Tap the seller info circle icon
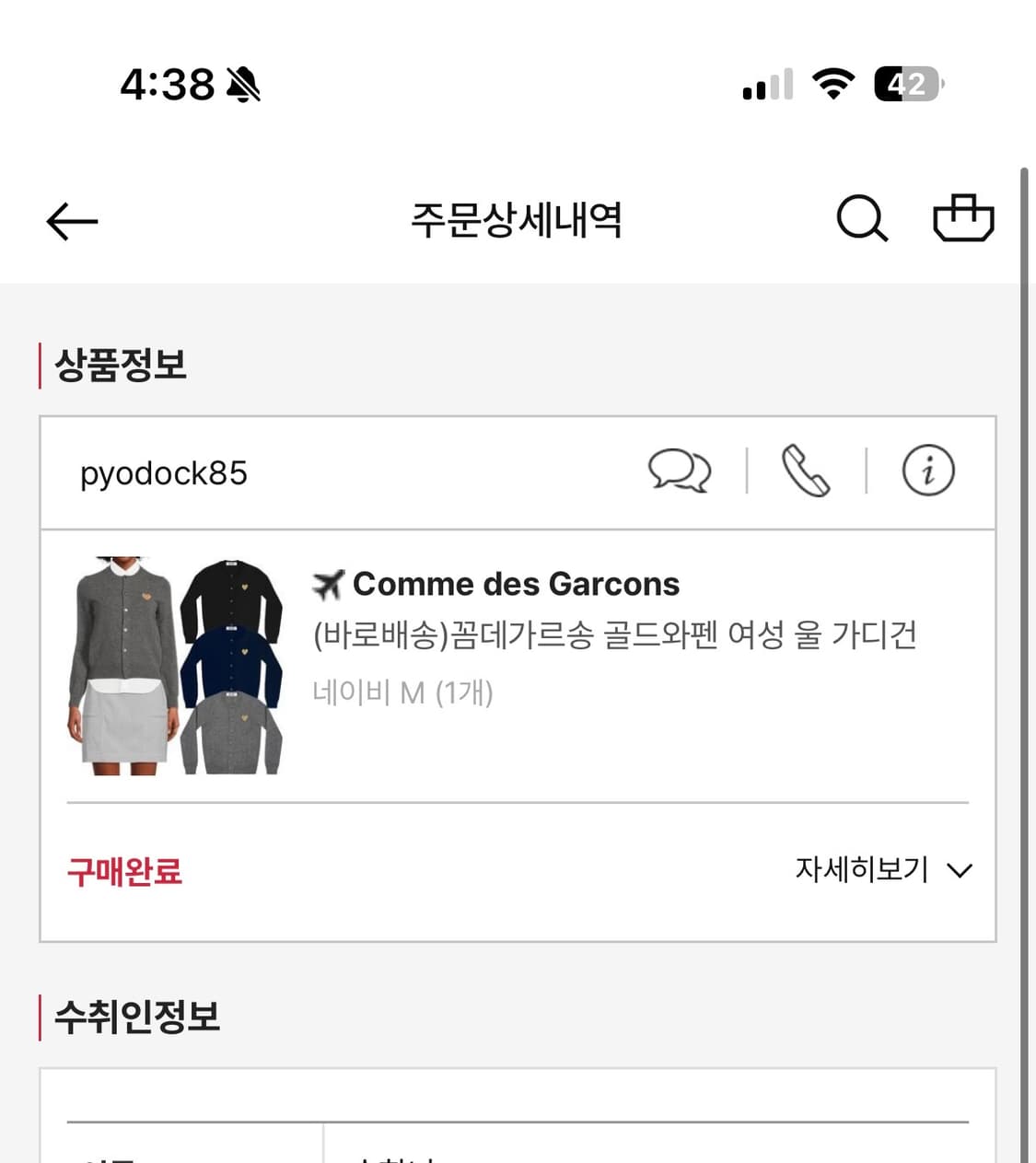 pyautogui.click(x=930, y=471)
